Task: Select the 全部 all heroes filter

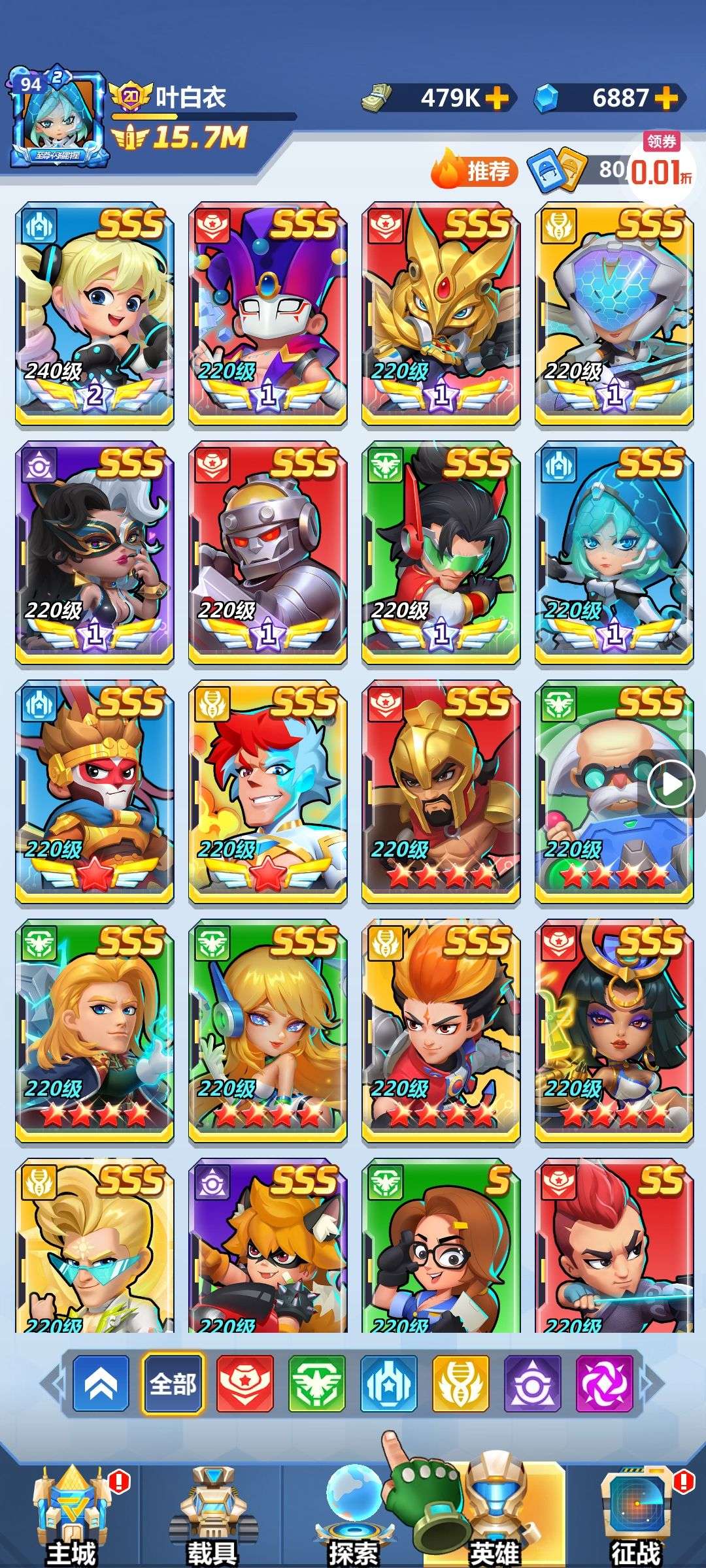Action: click(173, 1383)
